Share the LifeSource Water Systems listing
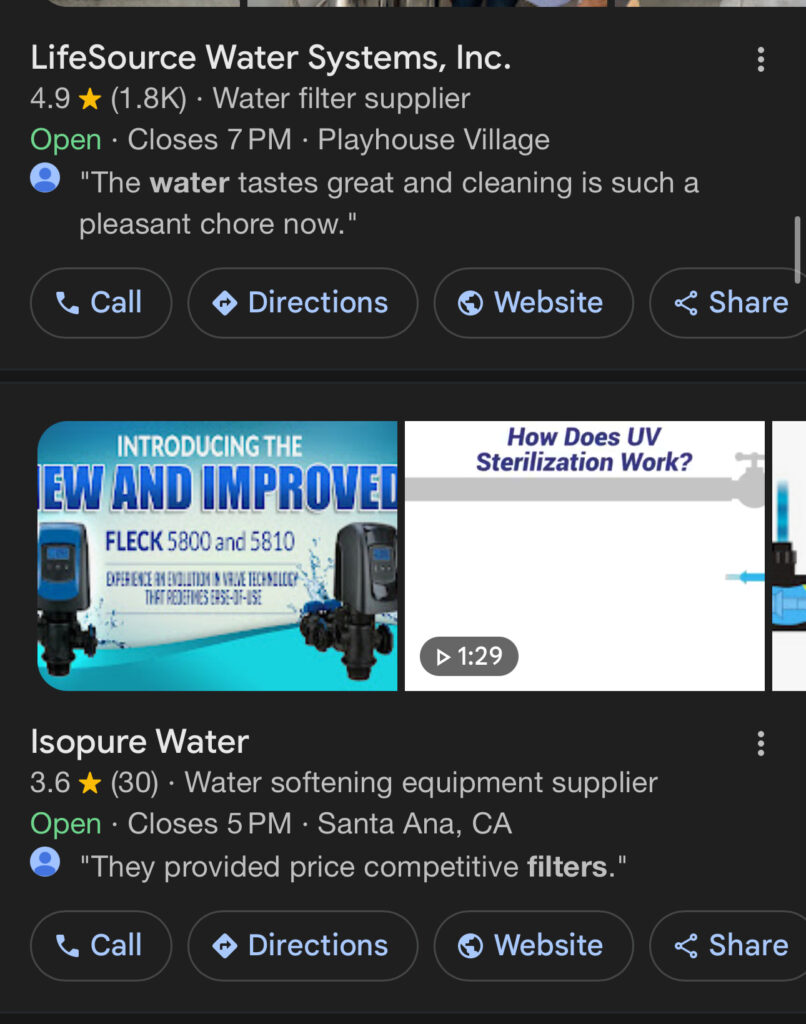This screenshot has width=806, height=1024. click(731, 303)
